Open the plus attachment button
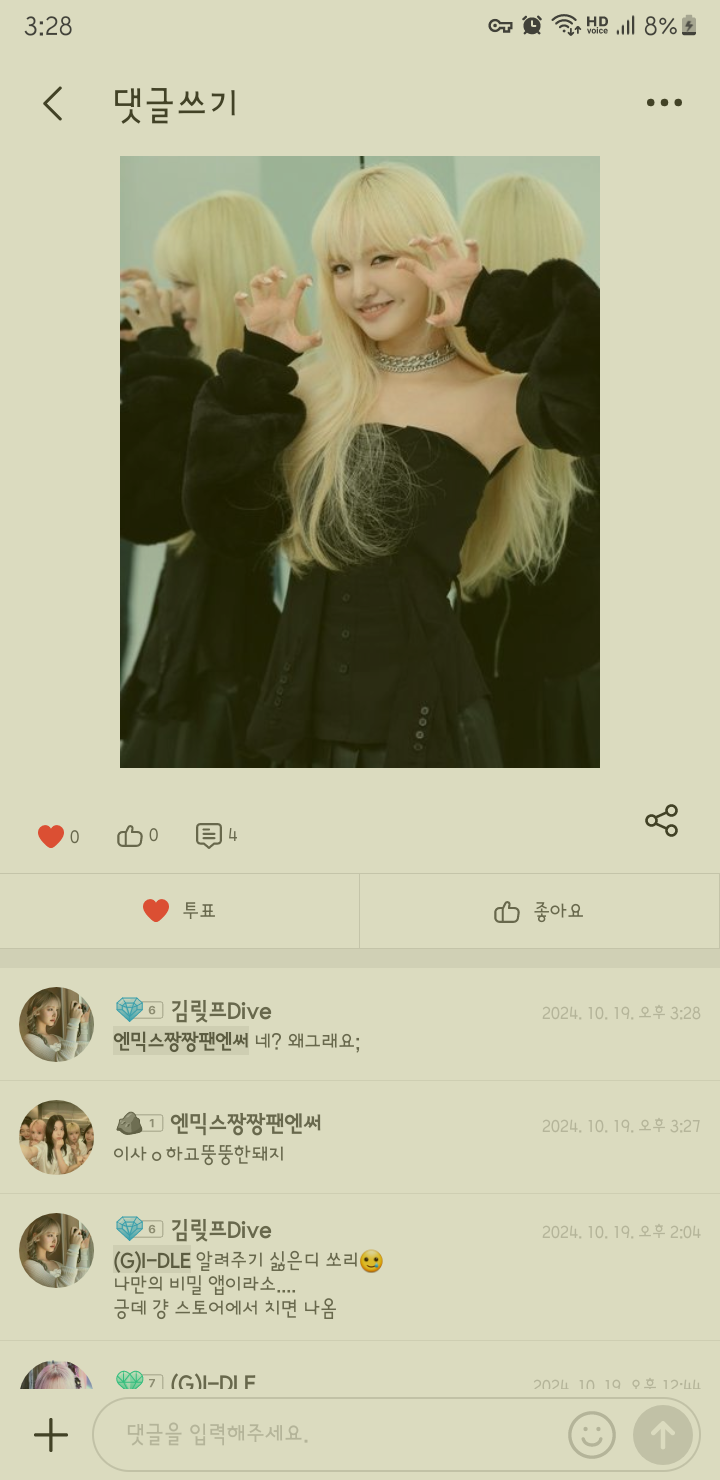This screenshot has height=1480, width=720. pyautogui.click(x=51, y=1435)
